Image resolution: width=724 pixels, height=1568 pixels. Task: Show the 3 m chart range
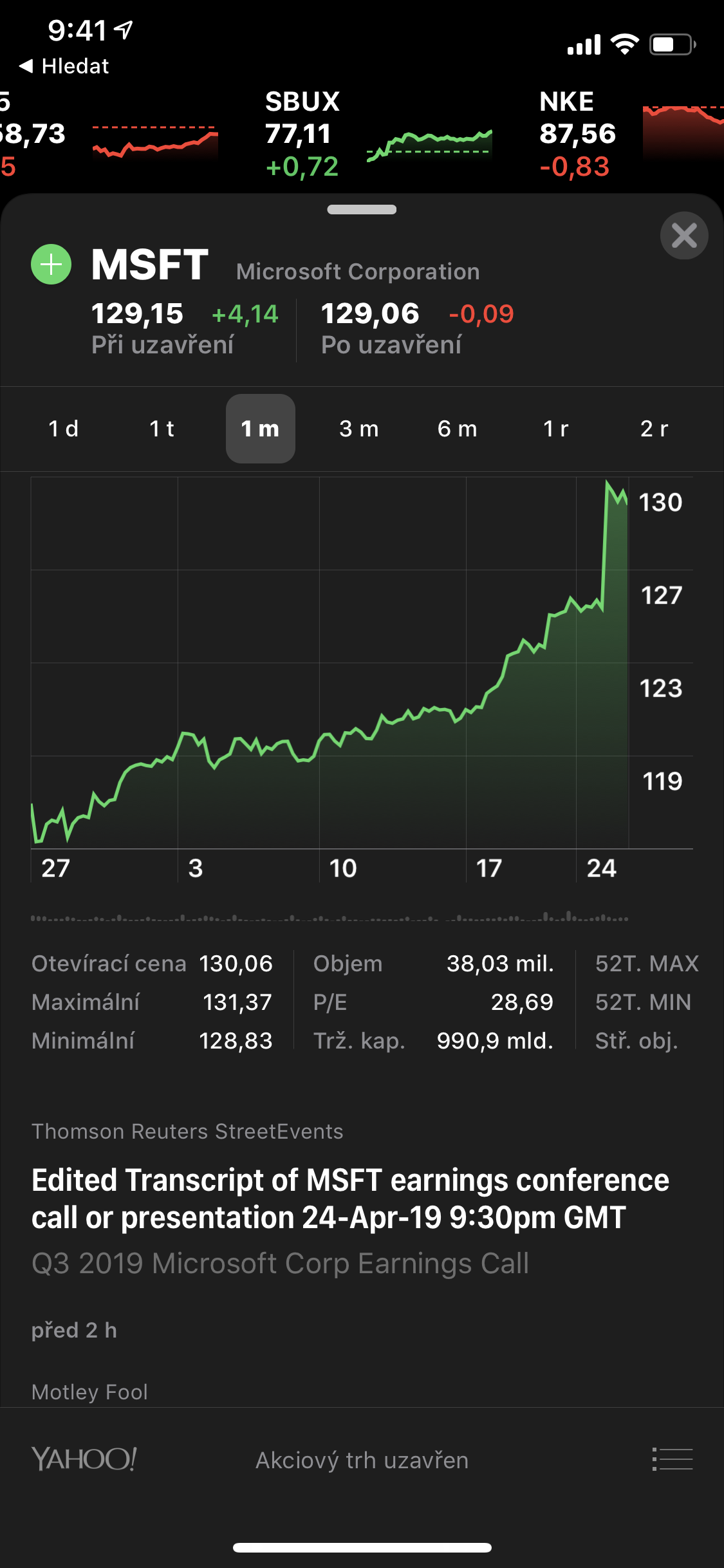[x=358, y=429]
